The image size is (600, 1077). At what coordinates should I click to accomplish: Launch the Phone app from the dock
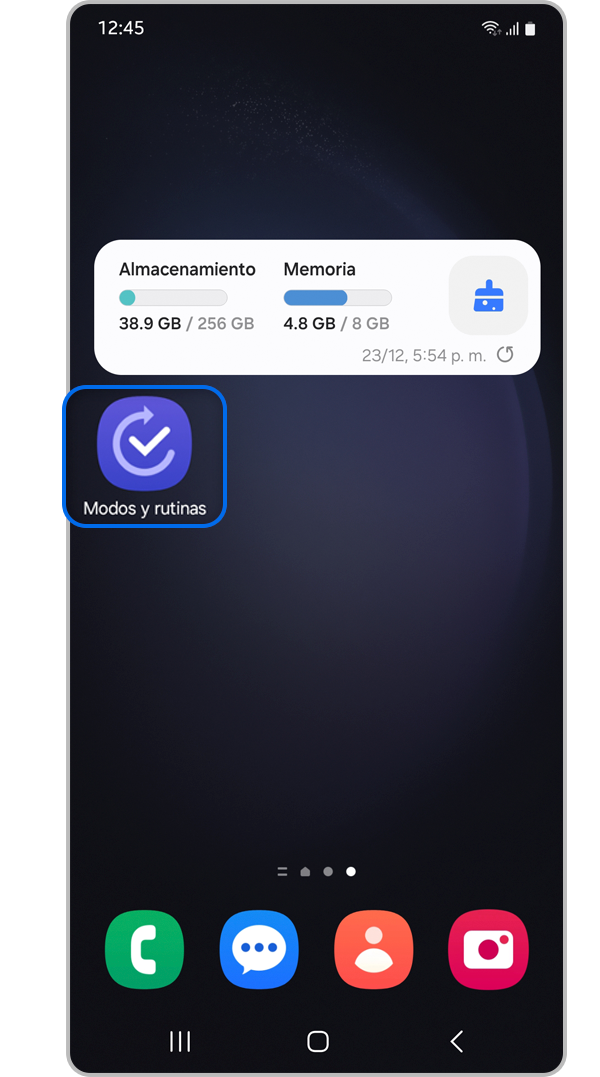pos(145,950)
